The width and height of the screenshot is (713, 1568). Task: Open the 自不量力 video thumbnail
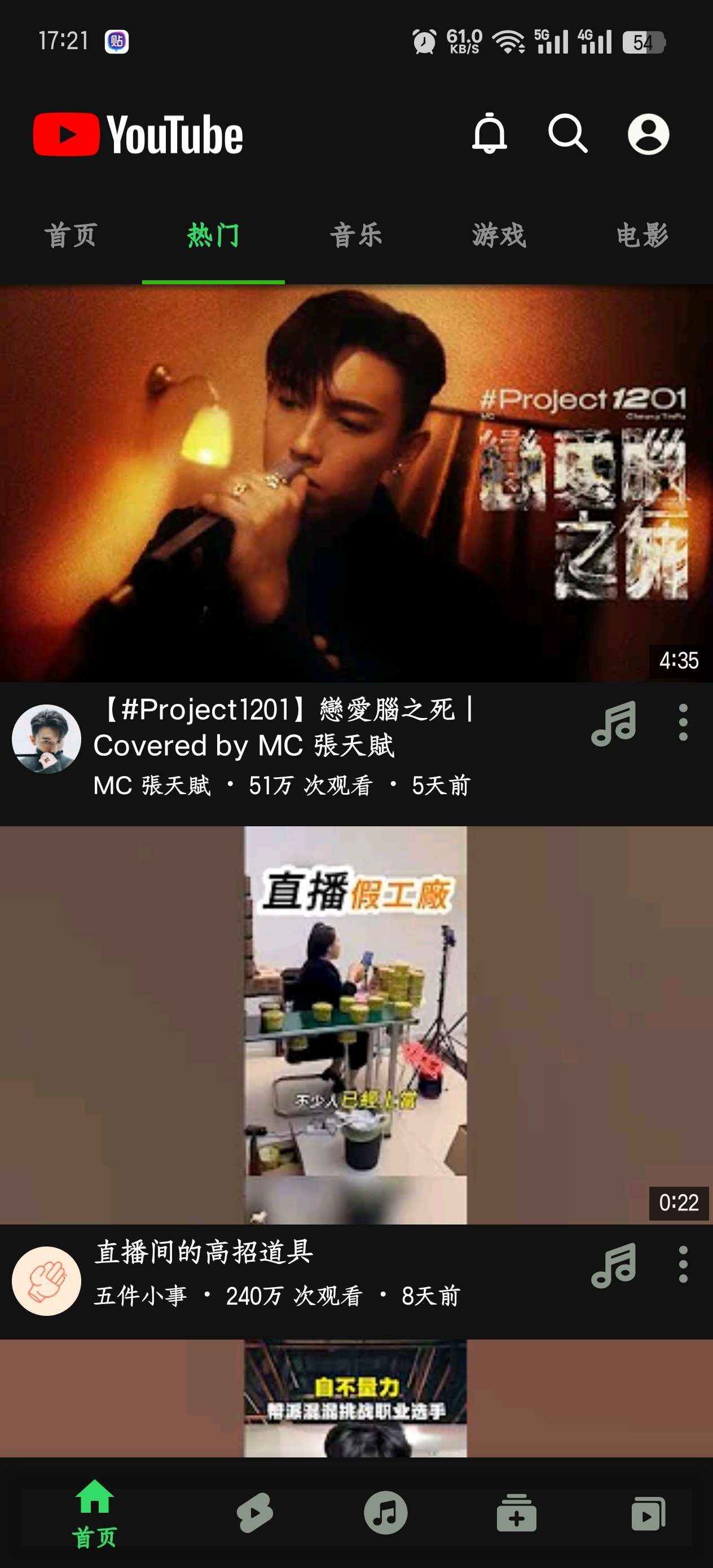[356, 1399]
